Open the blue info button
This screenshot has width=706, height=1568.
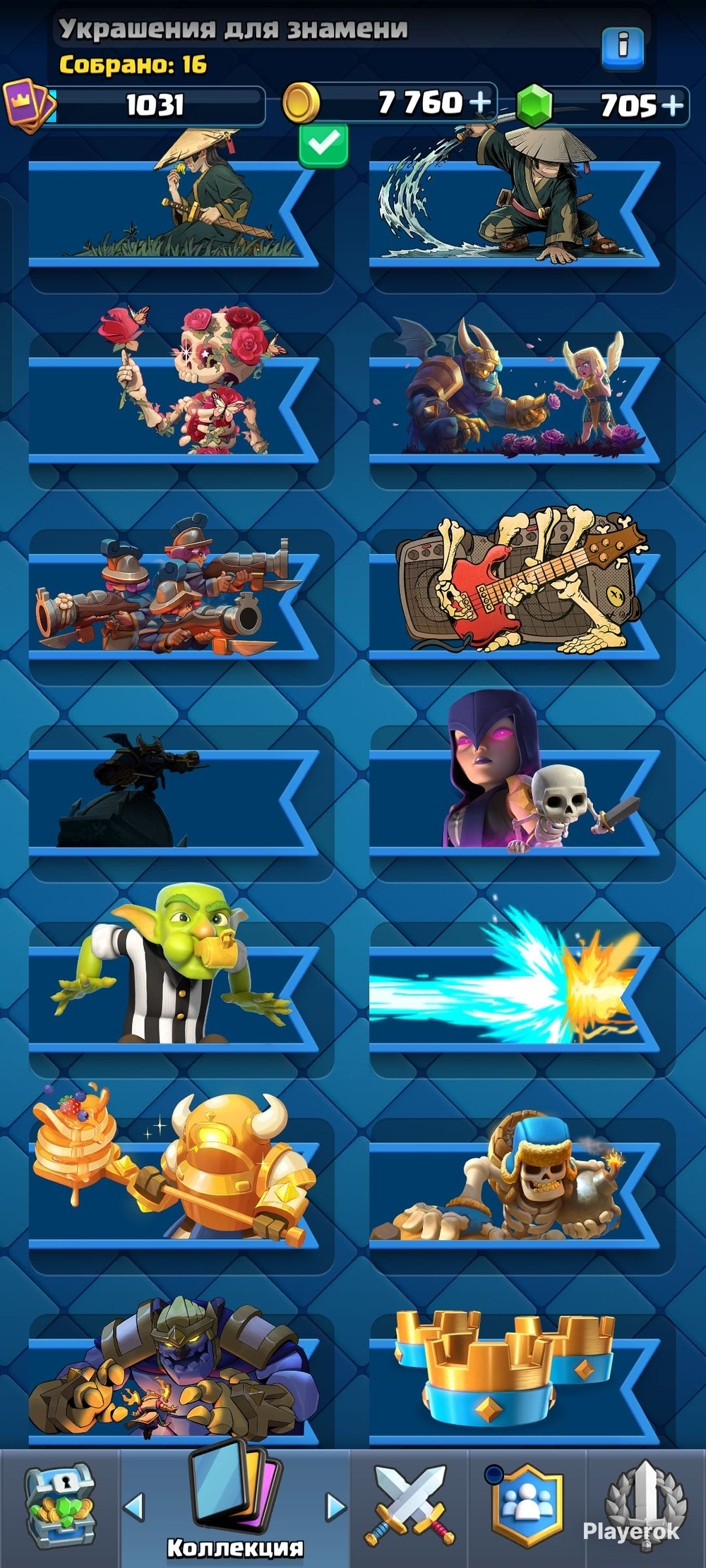(623, 48)
